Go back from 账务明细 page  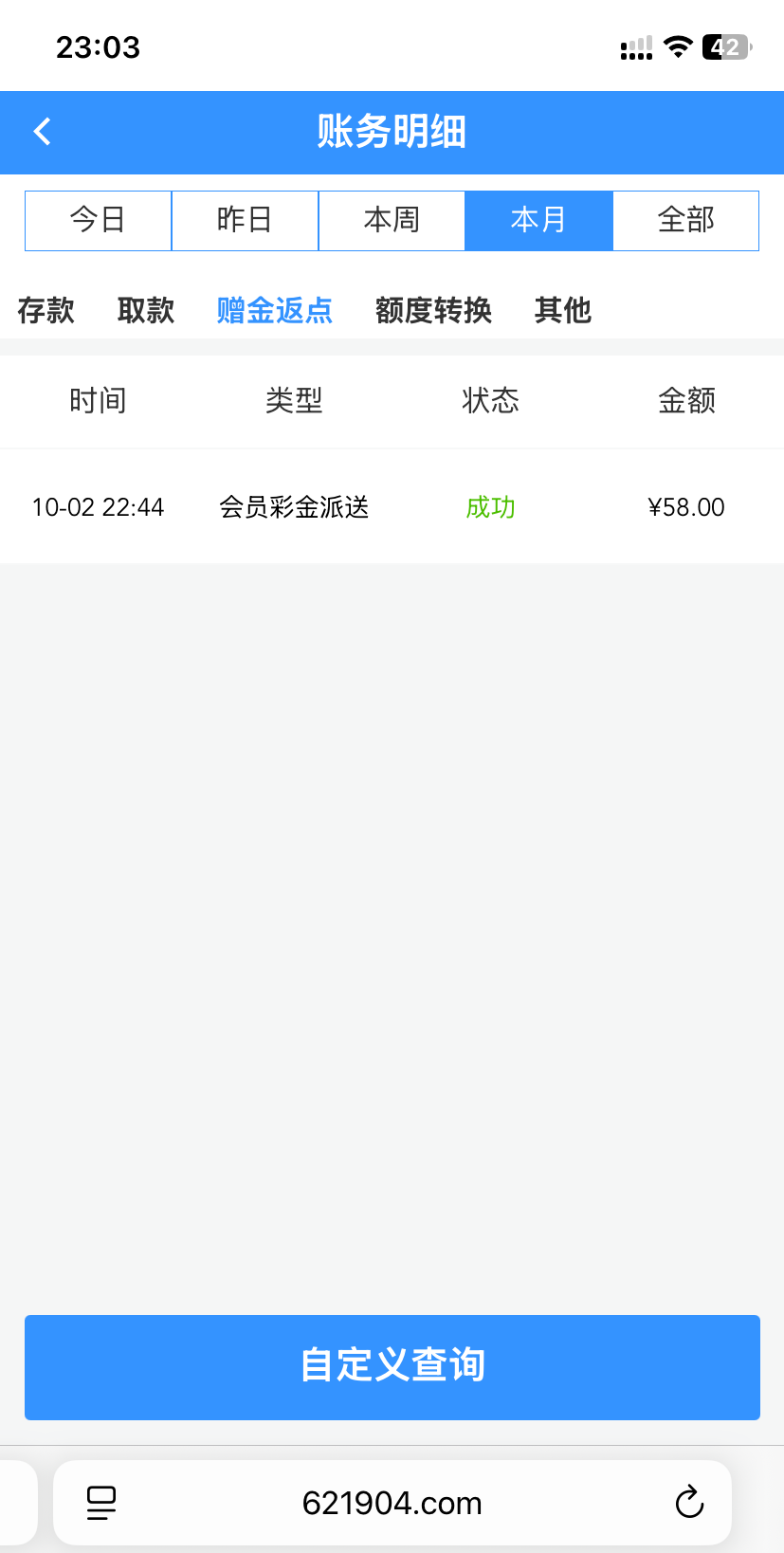[43, 132]
